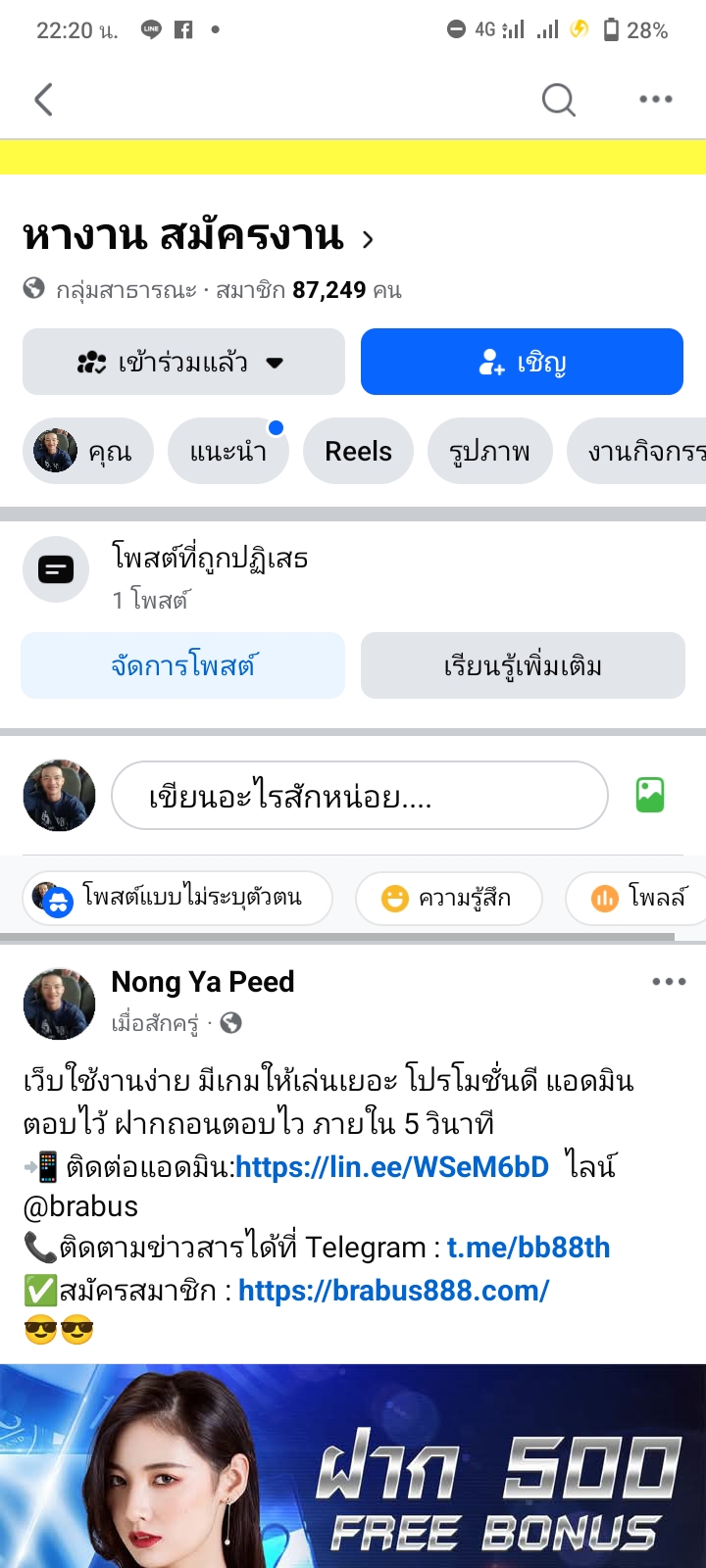This screenshot has width=706, height=1568.
Task: Tap เรียนรู้เพิ่มเติม to learn more
Action: tap(523, 665)
